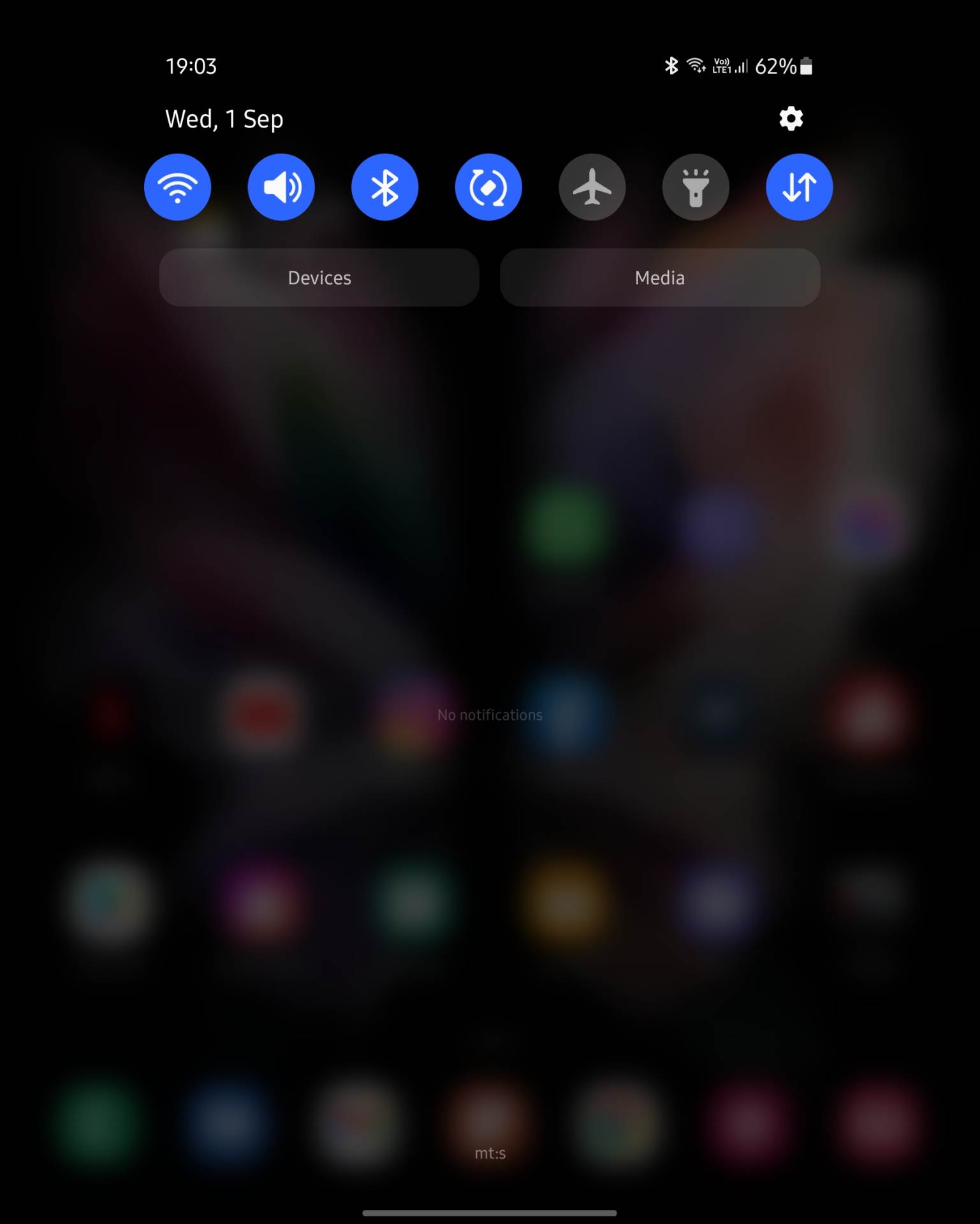
Task: Turn off Wi-Fi quick toggle
Action: coord(177,187)
